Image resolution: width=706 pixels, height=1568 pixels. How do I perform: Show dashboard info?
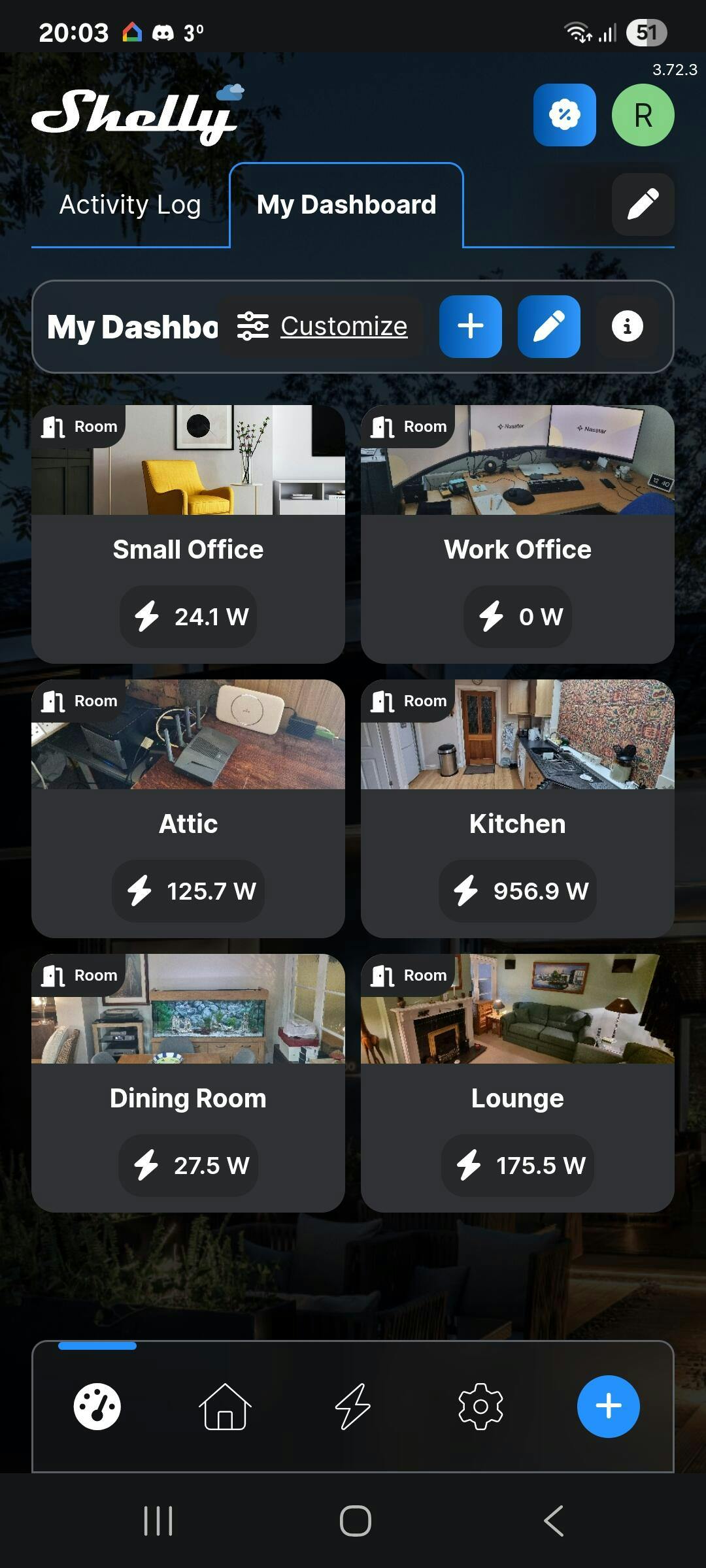(x=627, y=326)
